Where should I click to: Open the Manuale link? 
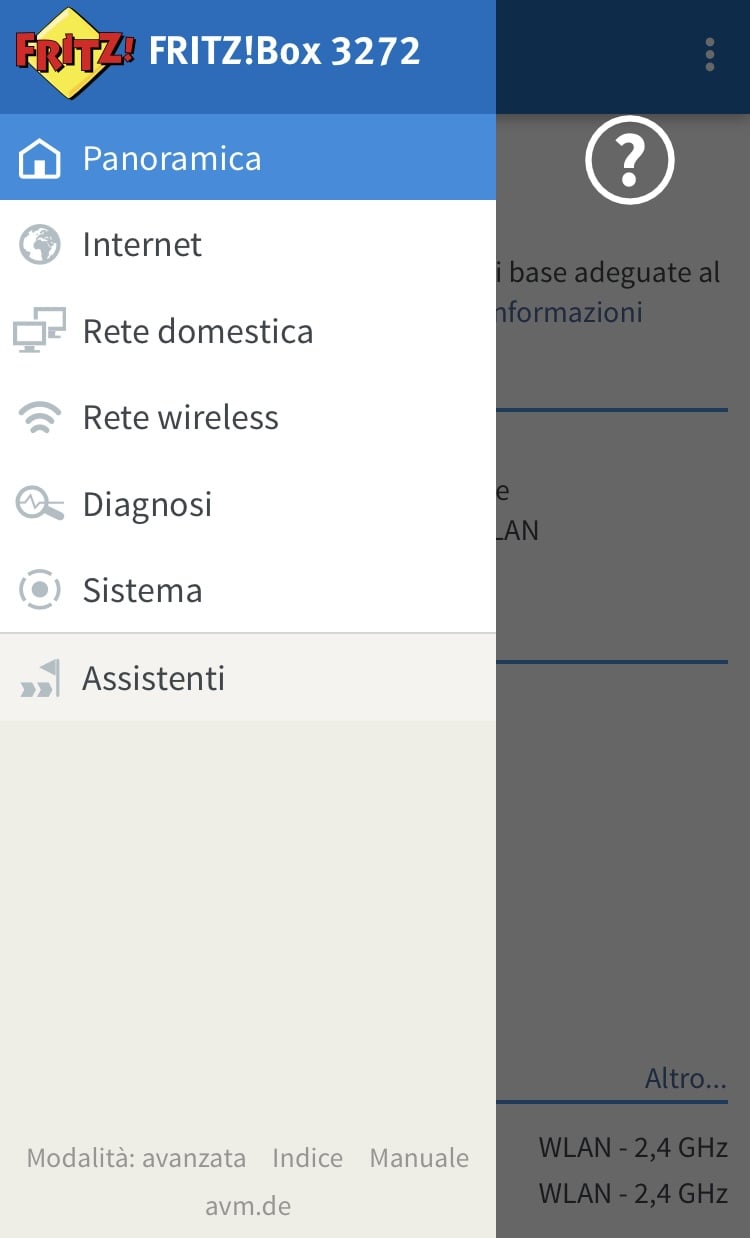point(419,1158)
